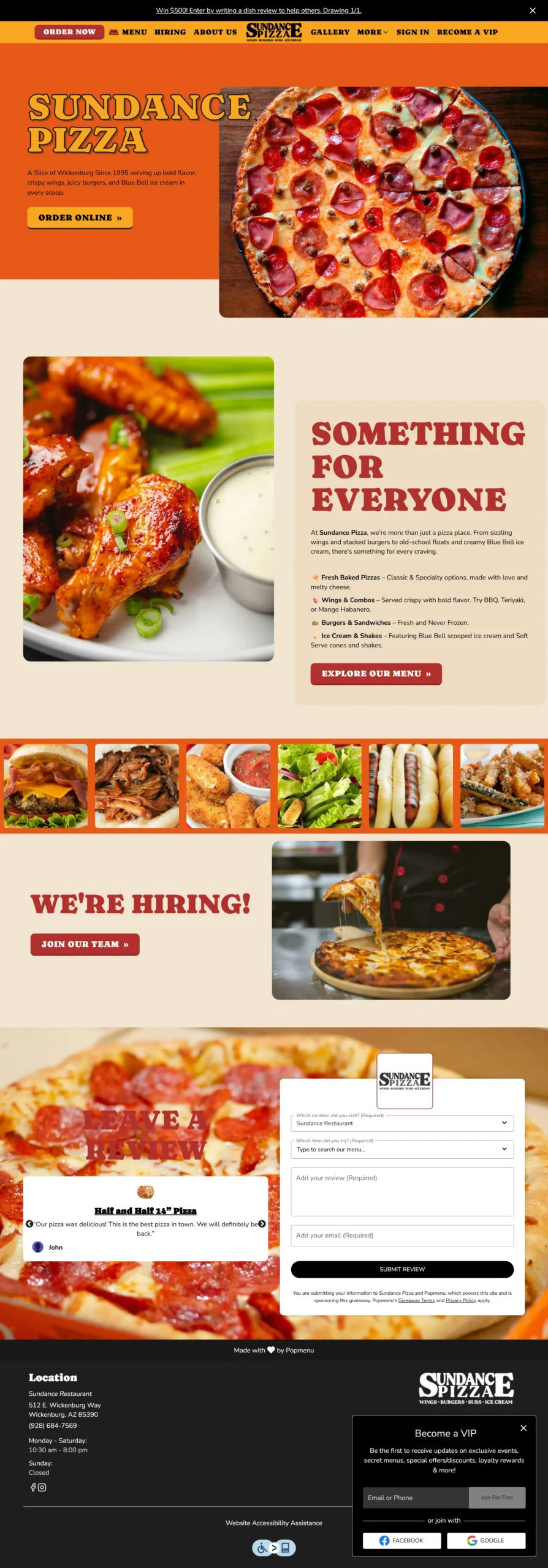The height and width of the screenshot is (1568, 548).
Task: Tap the Order Now button in header
Action: click(69, 32)
